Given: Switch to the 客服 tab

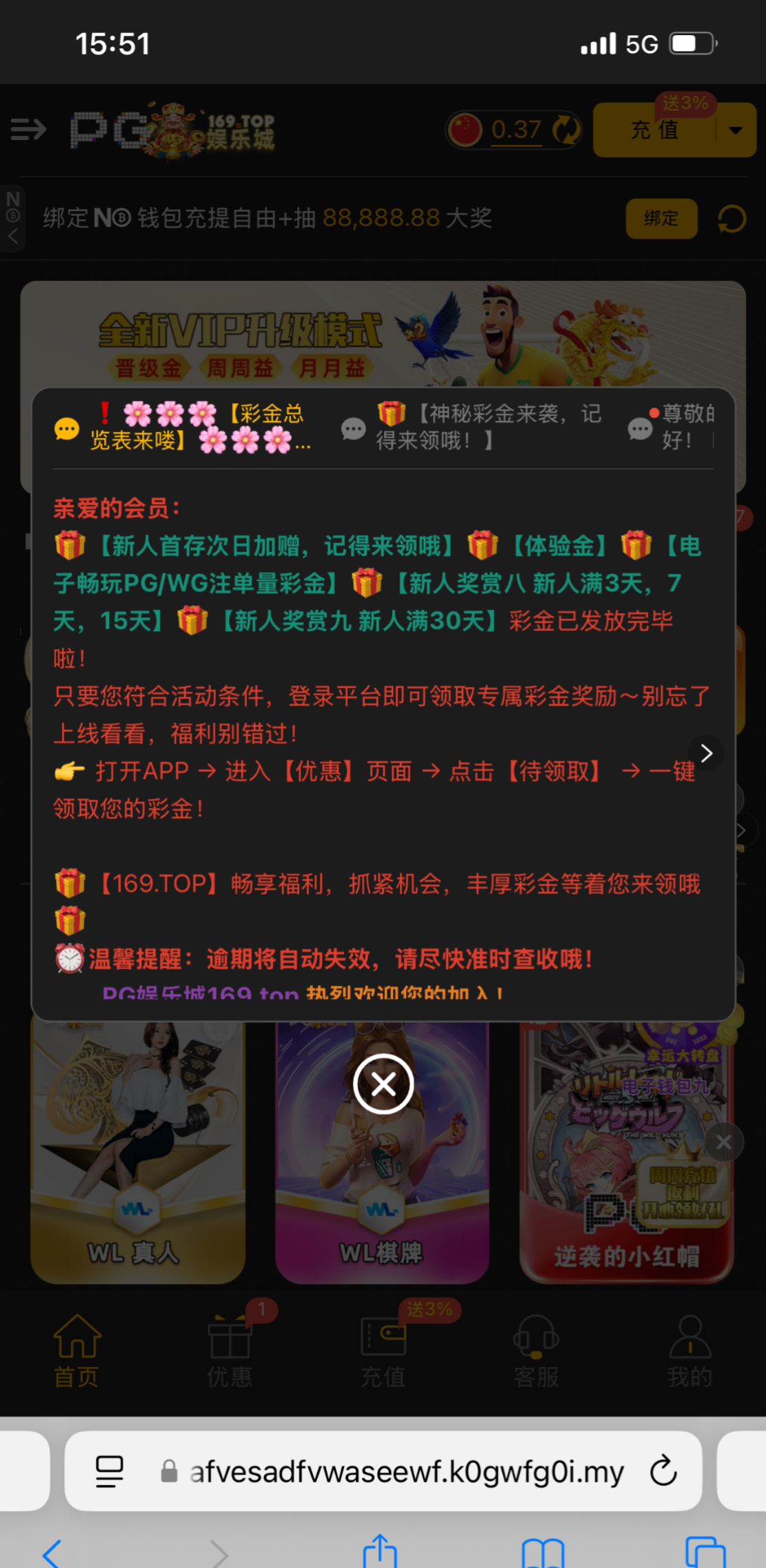Looking at the screenshot, I should tap(536, 1351).
